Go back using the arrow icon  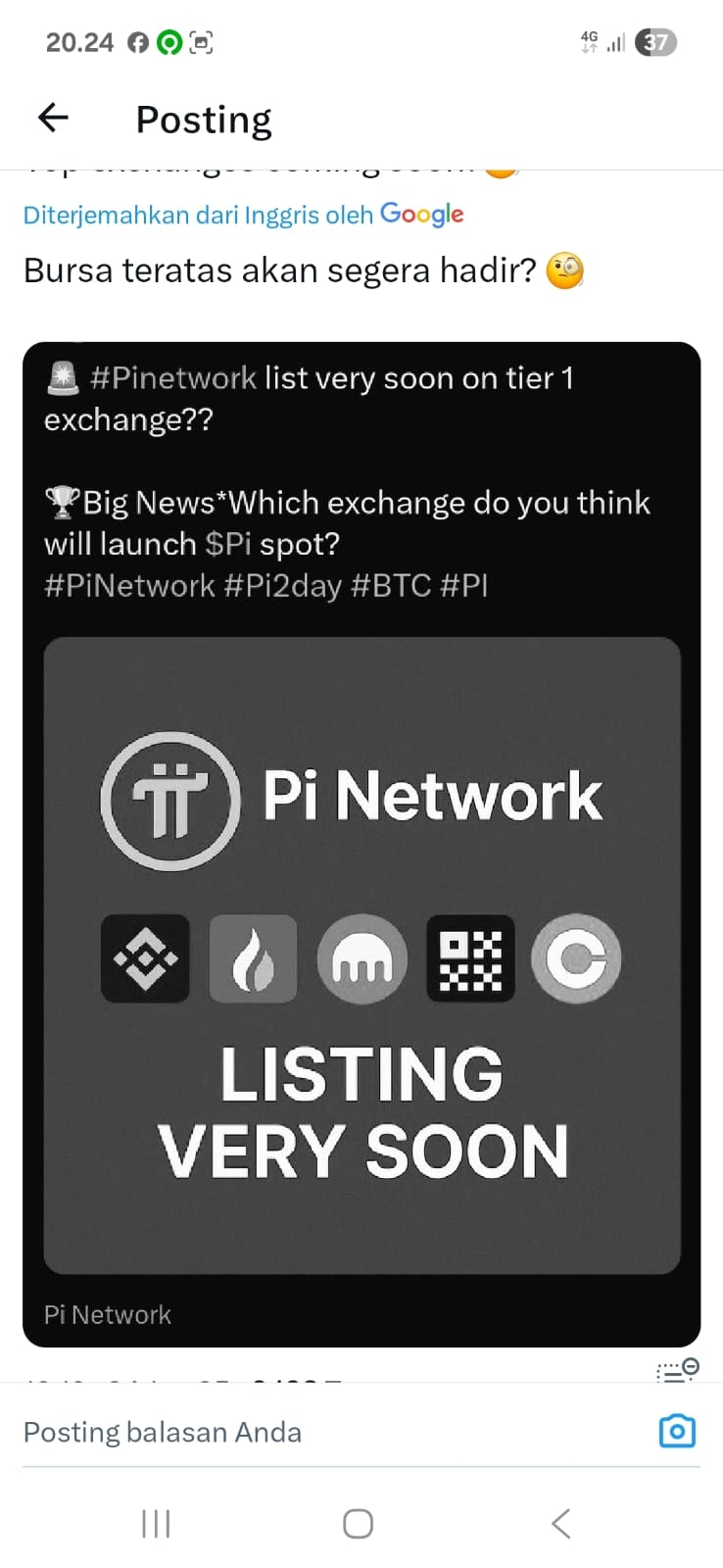click(53, 119)
